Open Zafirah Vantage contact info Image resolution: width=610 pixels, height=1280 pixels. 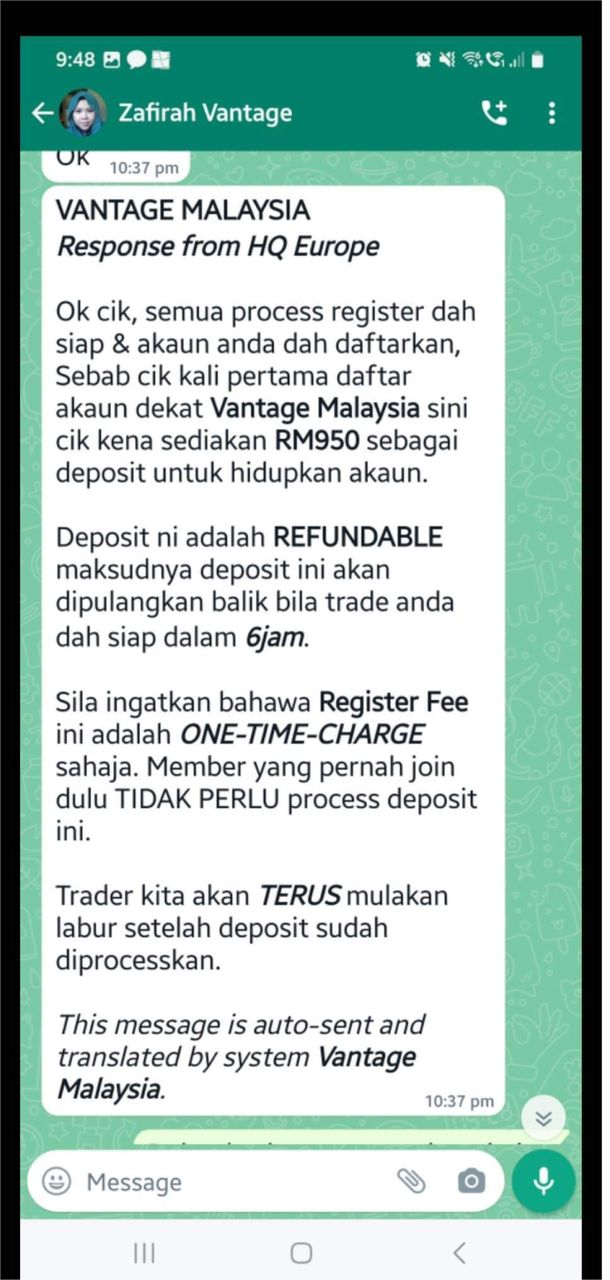(205, 113)
